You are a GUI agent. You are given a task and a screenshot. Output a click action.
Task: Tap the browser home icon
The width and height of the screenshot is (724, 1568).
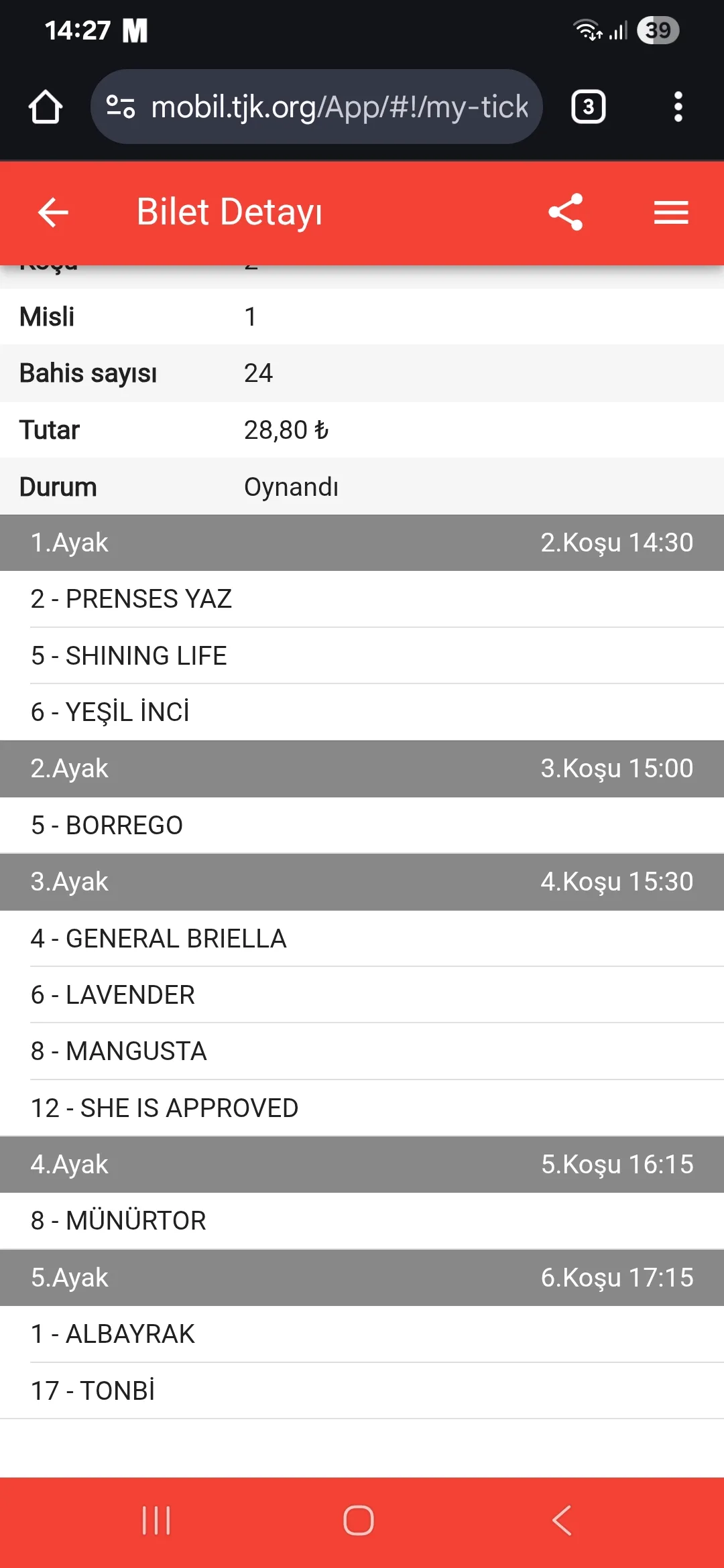46,107
